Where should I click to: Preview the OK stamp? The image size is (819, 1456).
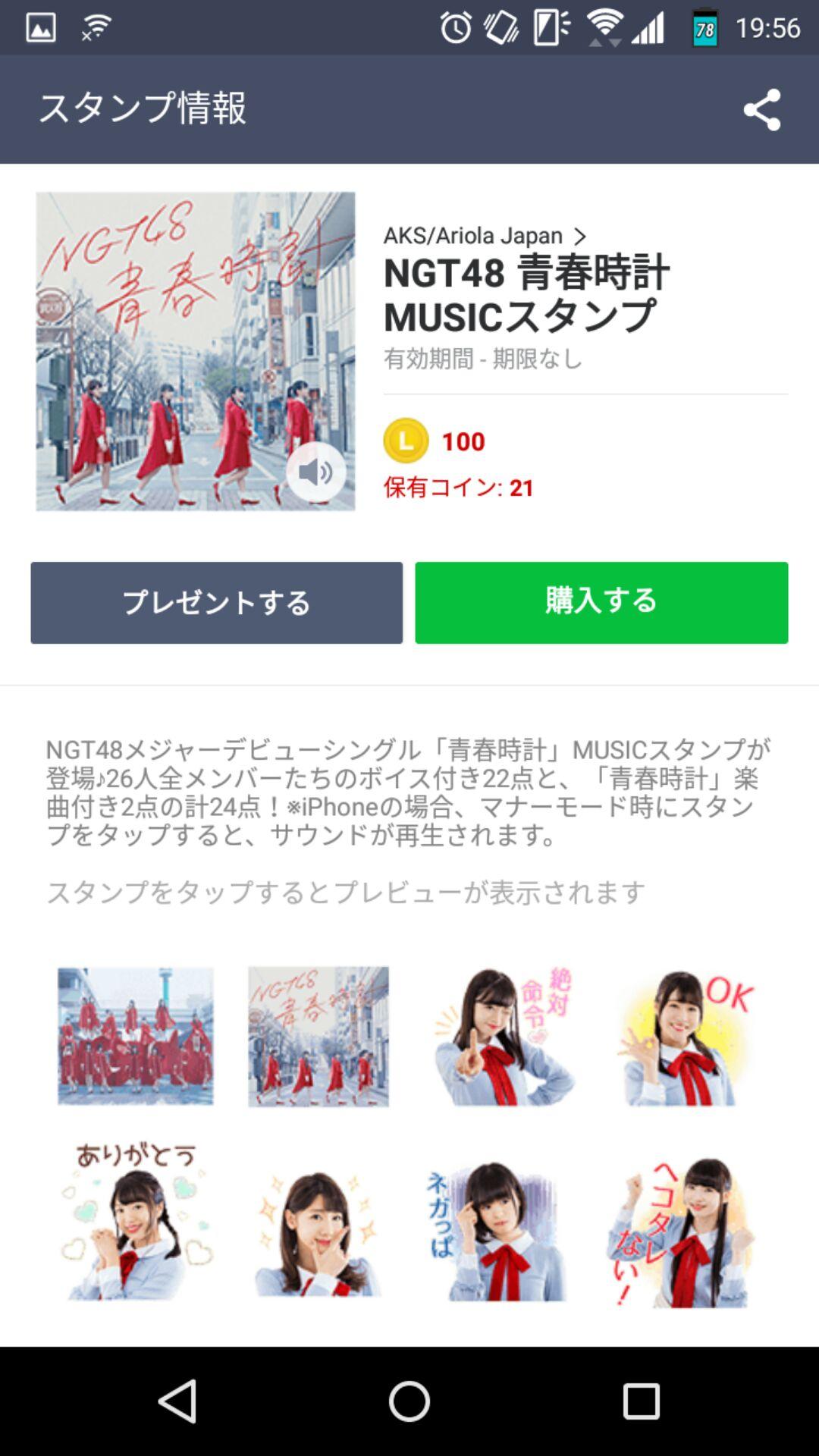pos(685,1036)
